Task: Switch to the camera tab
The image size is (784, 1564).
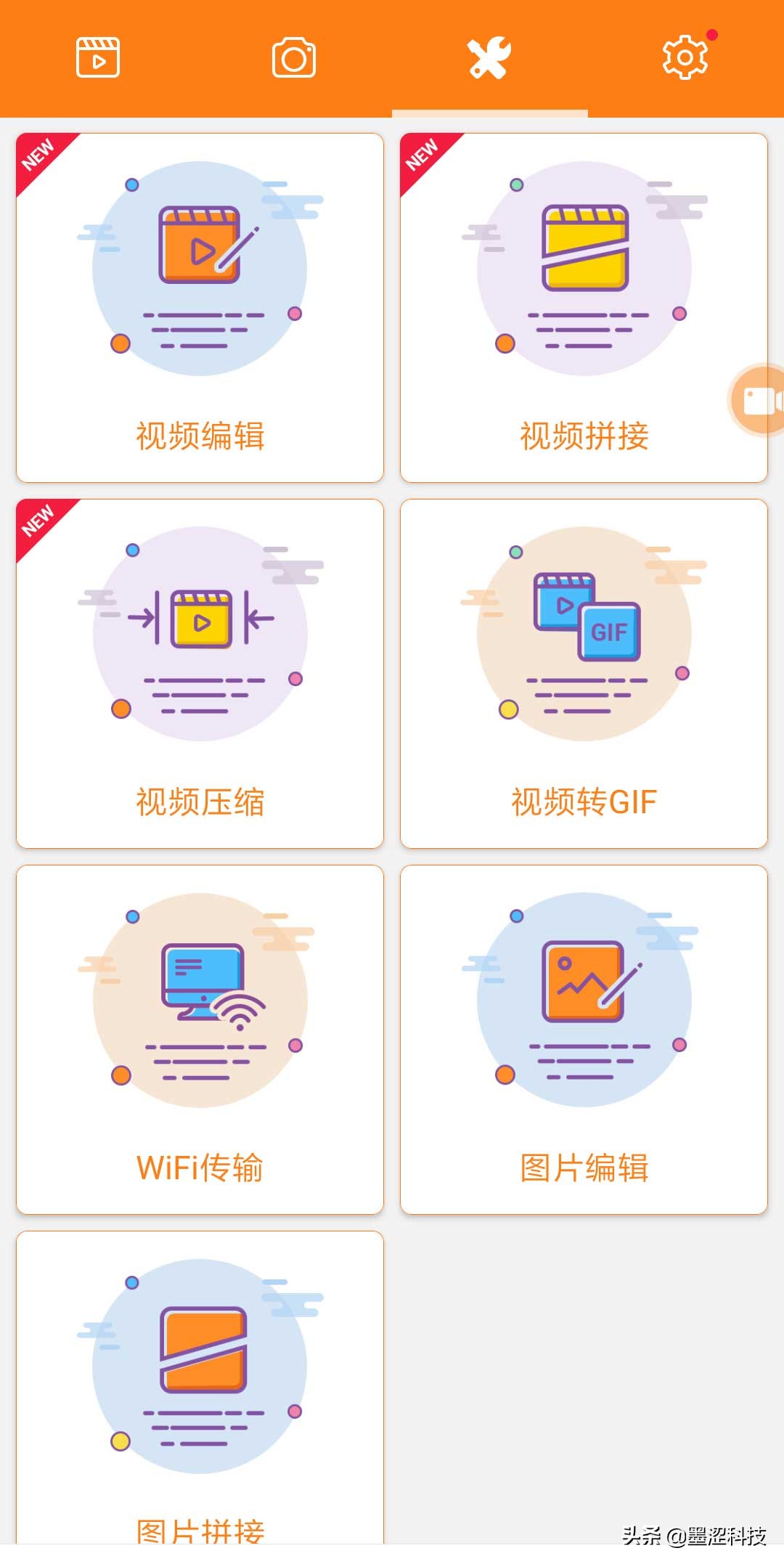Action: tap(293, 58)
